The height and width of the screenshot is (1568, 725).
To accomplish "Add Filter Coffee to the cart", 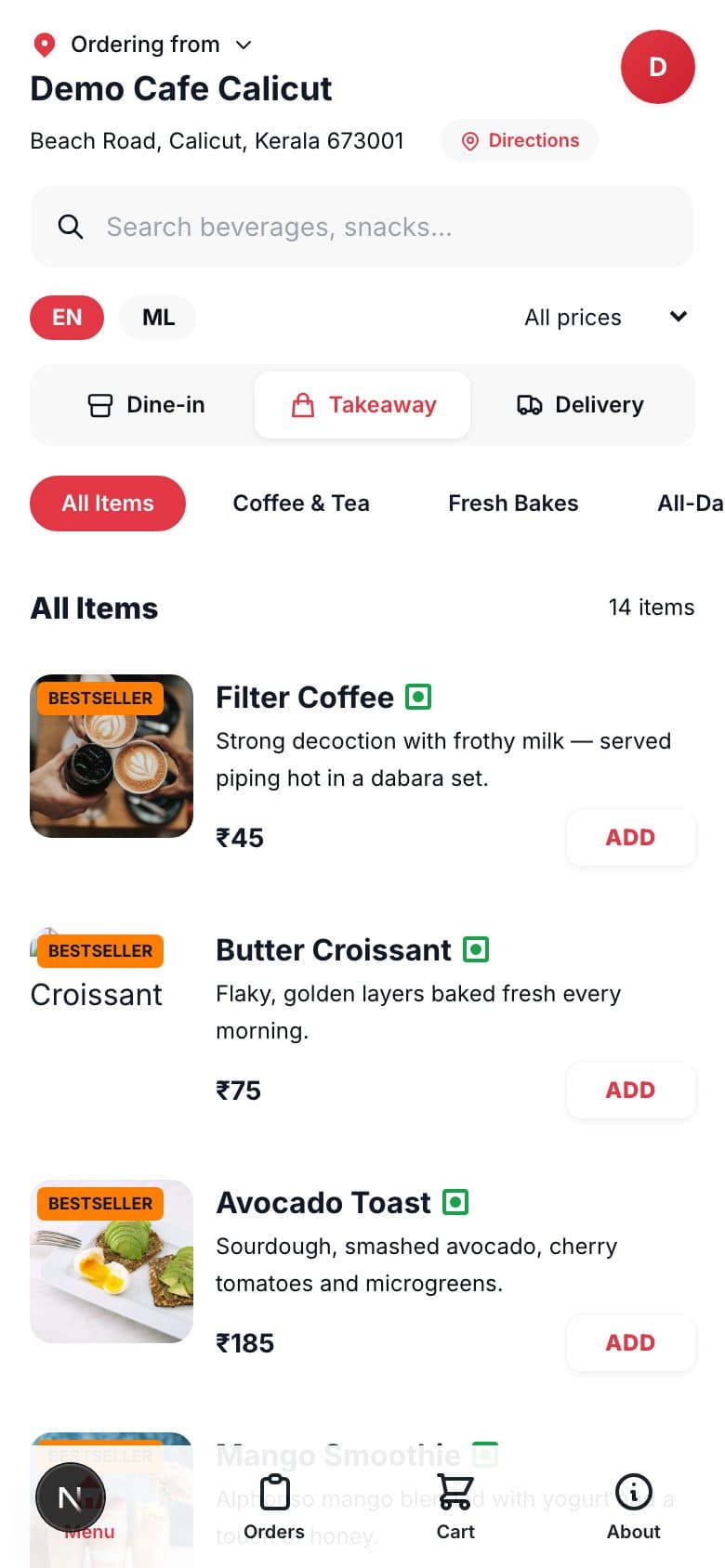I will coord(630,838).
